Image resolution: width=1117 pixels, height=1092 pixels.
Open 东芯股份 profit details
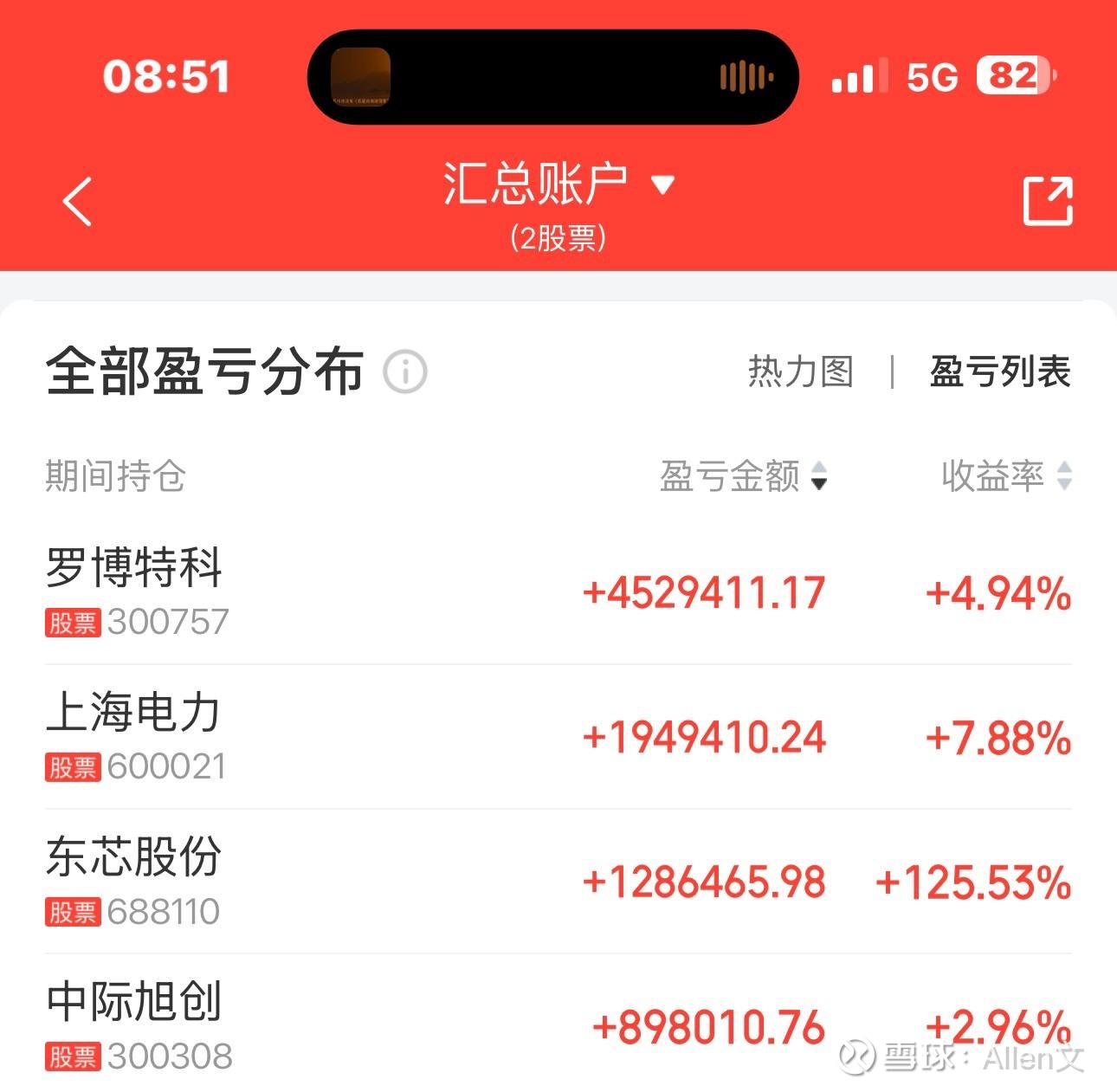click(558, 882)
